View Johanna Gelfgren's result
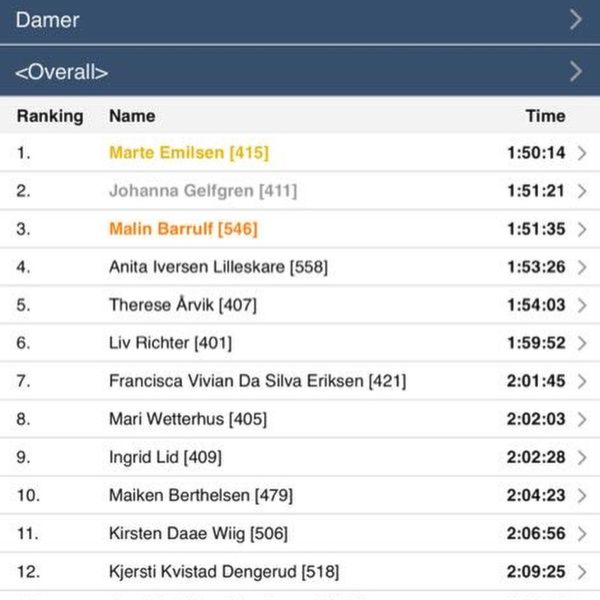The width and height of the screenshot is (600, 600). pyautogui.click(x=300, y=191)
